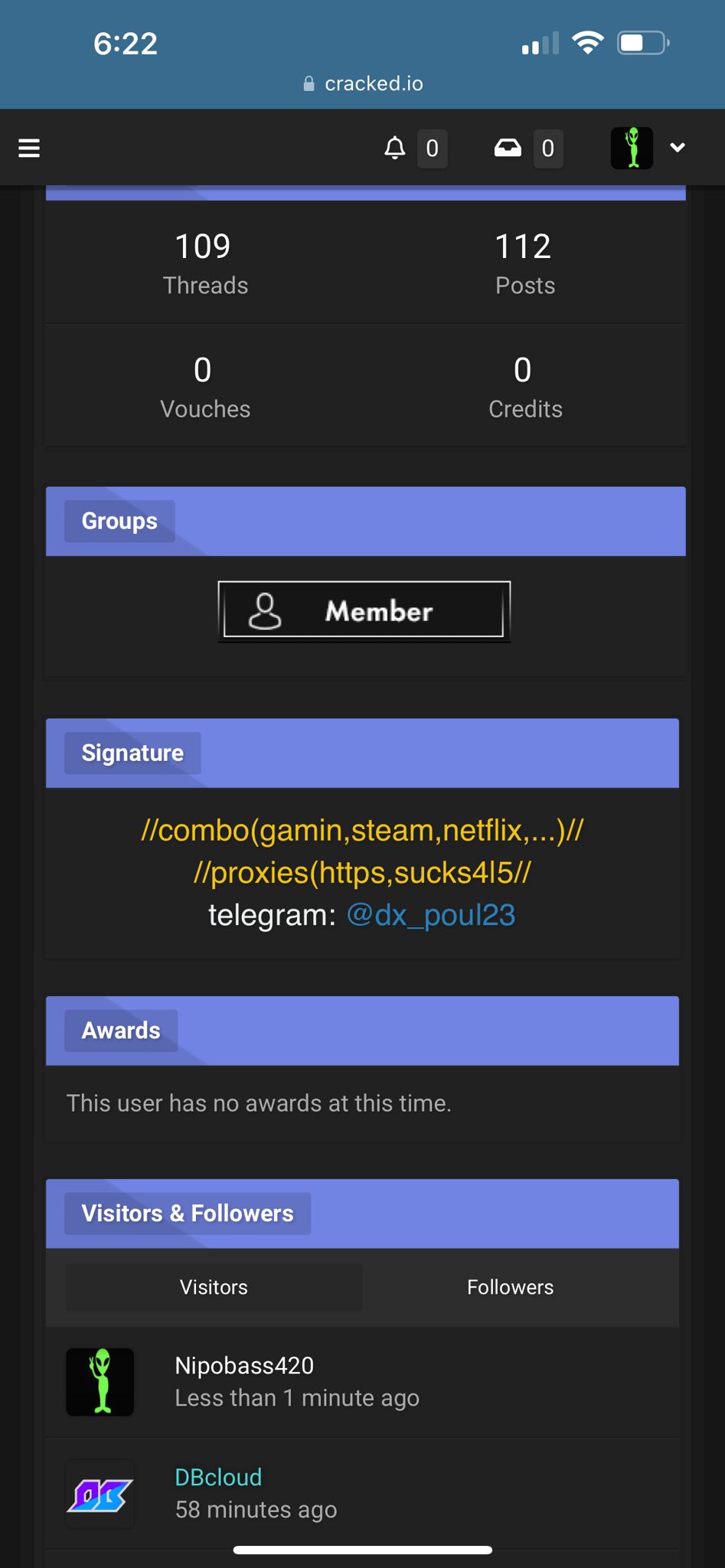Screen dimensions: 725x1568
Task: Open the notifications bell
Action: (395, 148)
